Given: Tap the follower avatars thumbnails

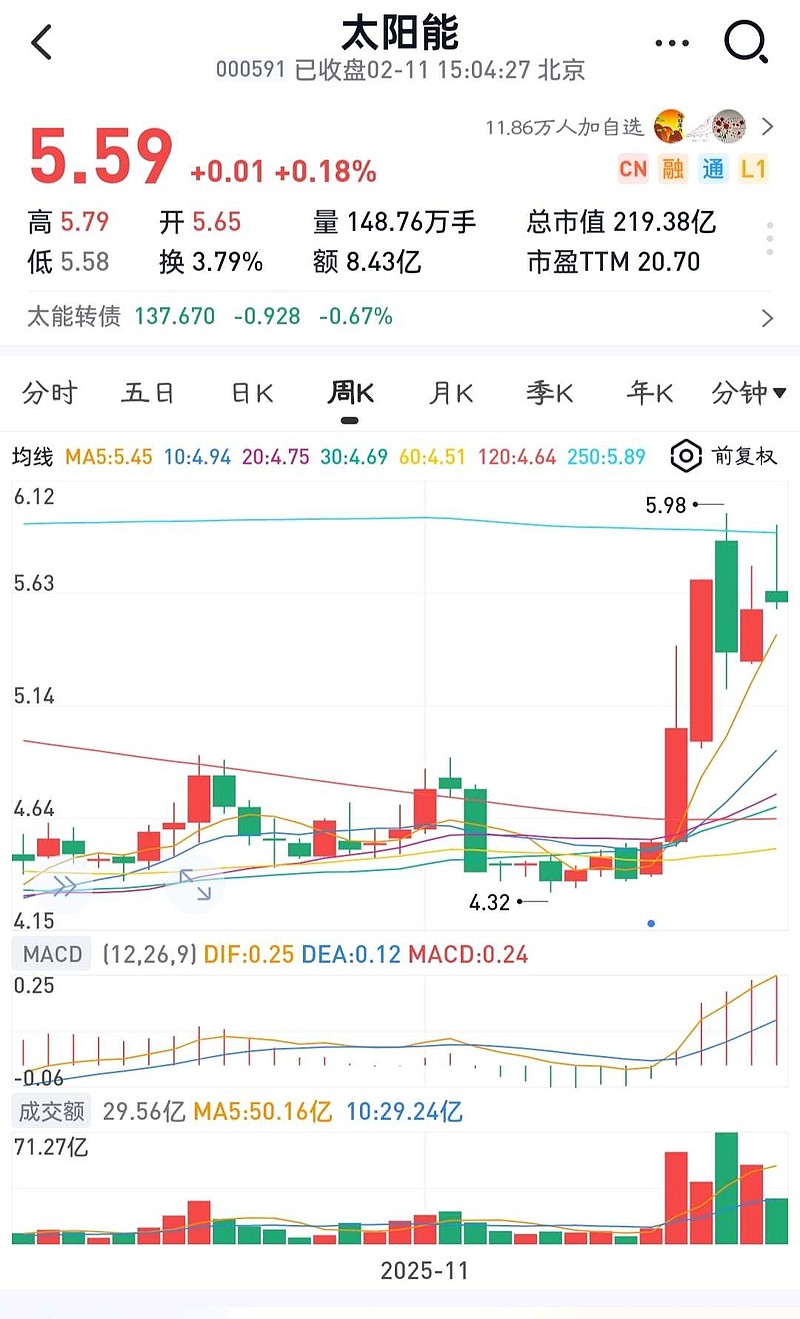Looking at the screenshot, I should point(700,126).
